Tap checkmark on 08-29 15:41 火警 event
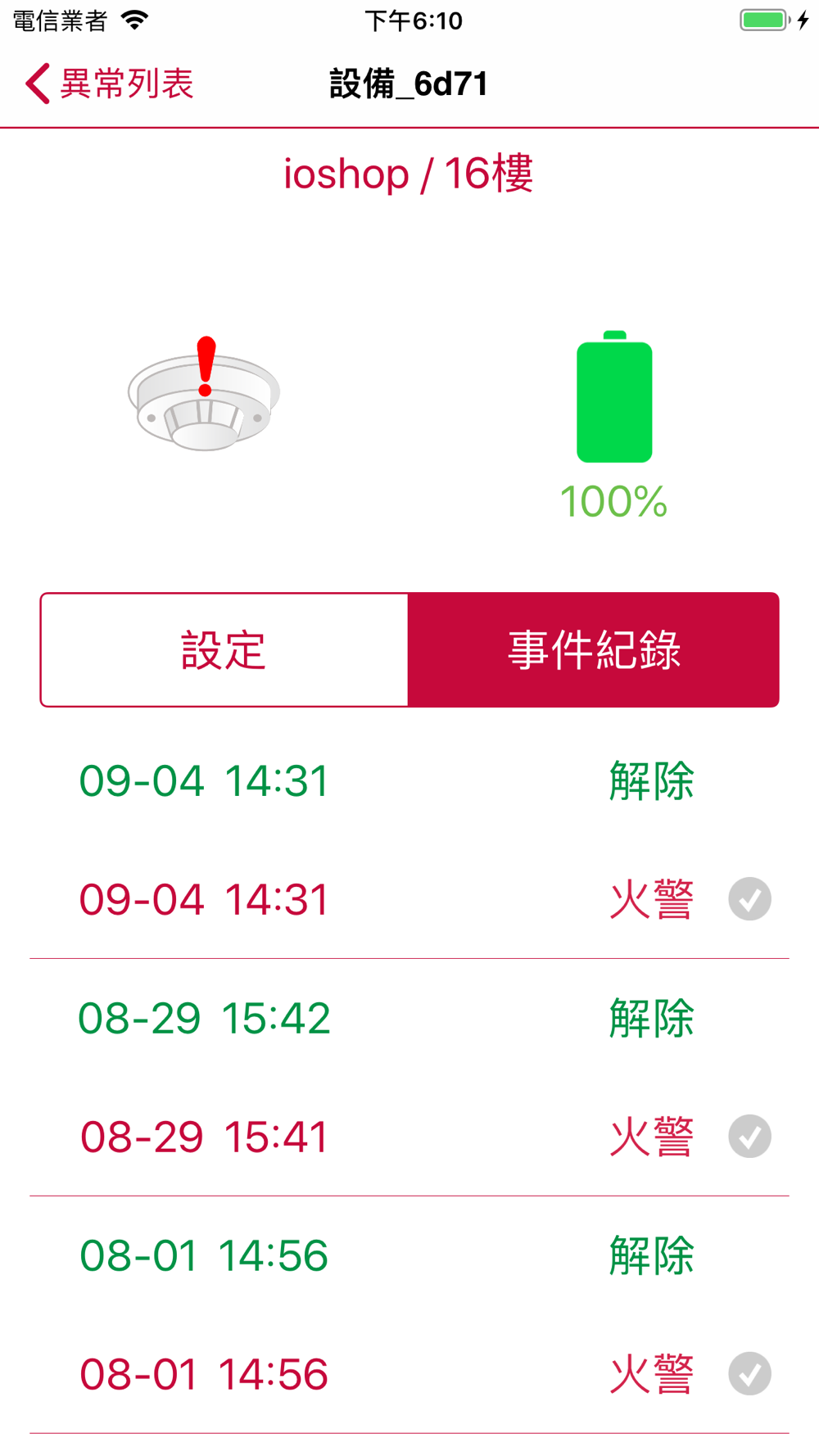This screenshot has width=819, height=1456. tap(749, 1137)
